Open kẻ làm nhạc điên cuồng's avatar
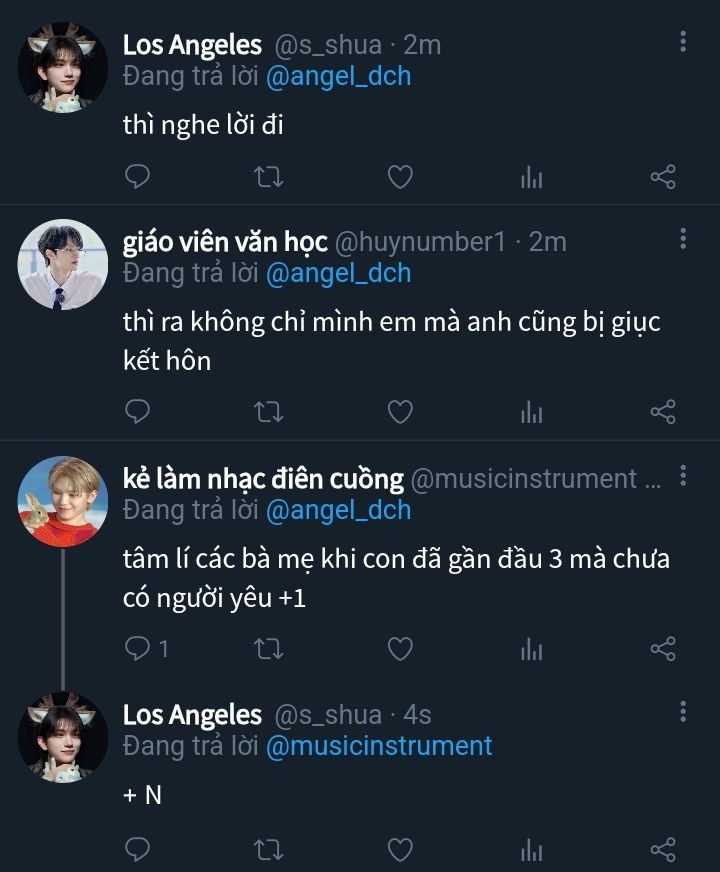 (x=63, y=502)
